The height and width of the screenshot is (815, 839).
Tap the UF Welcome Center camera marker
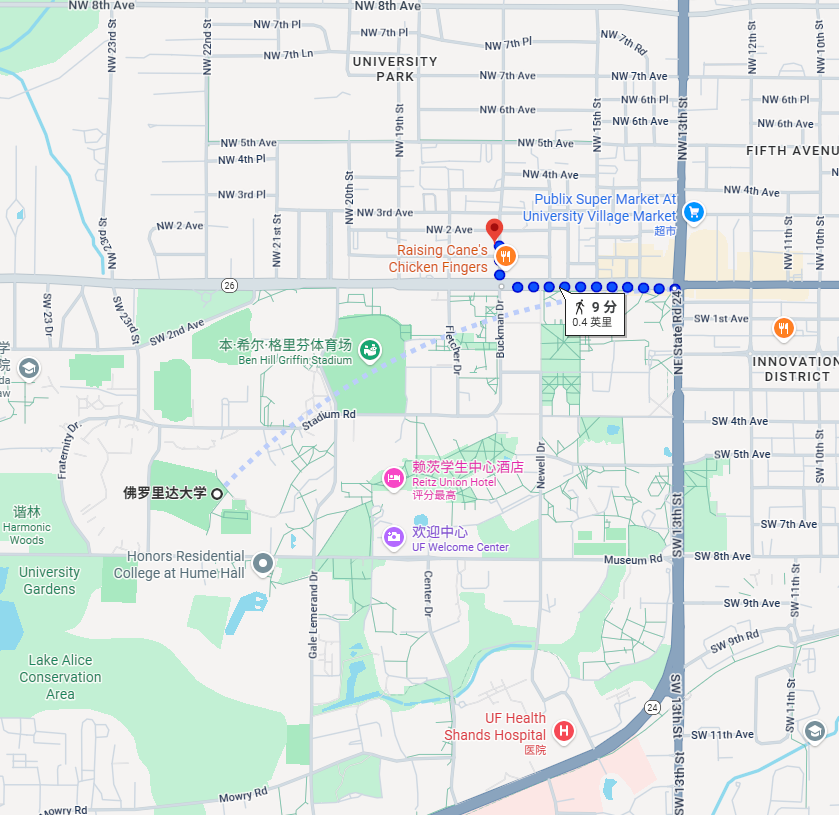click(x=394, y=538)
